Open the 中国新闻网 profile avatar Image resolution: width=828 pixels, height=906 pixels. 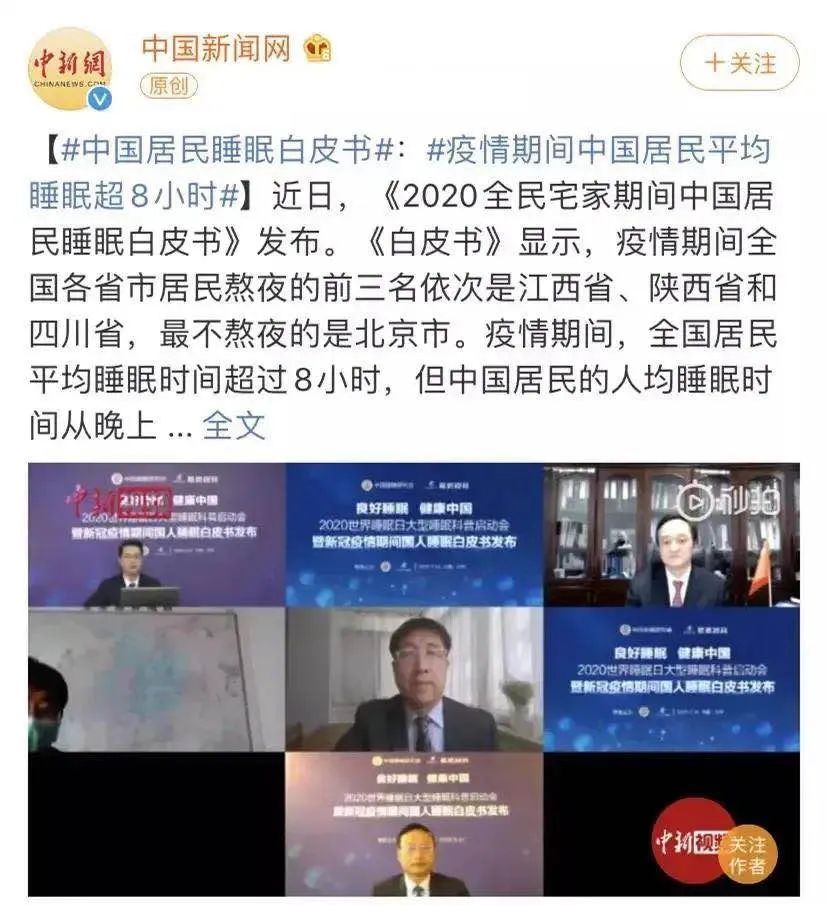[x=69, y=68]
